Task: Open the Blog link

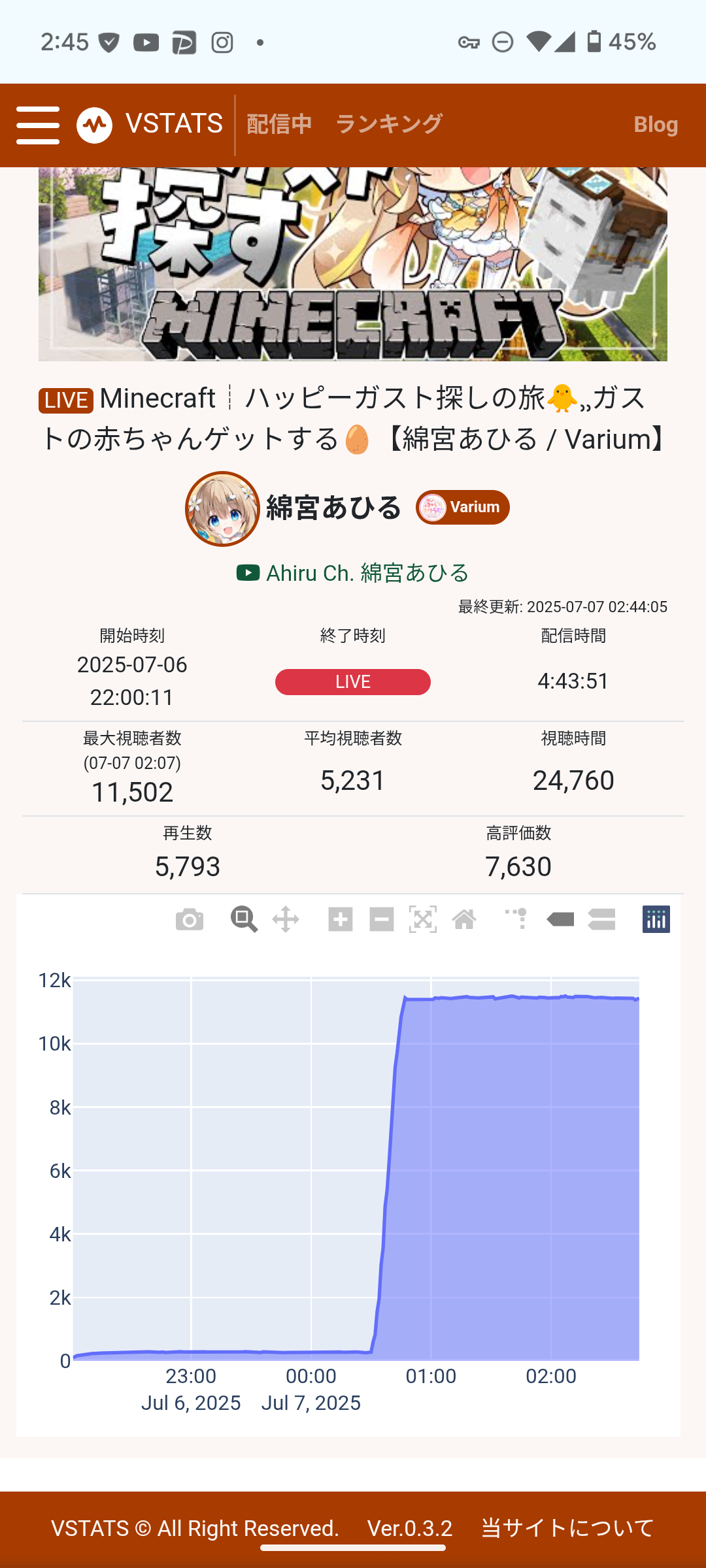Action: pyautogui.click(x=656, y=124)
